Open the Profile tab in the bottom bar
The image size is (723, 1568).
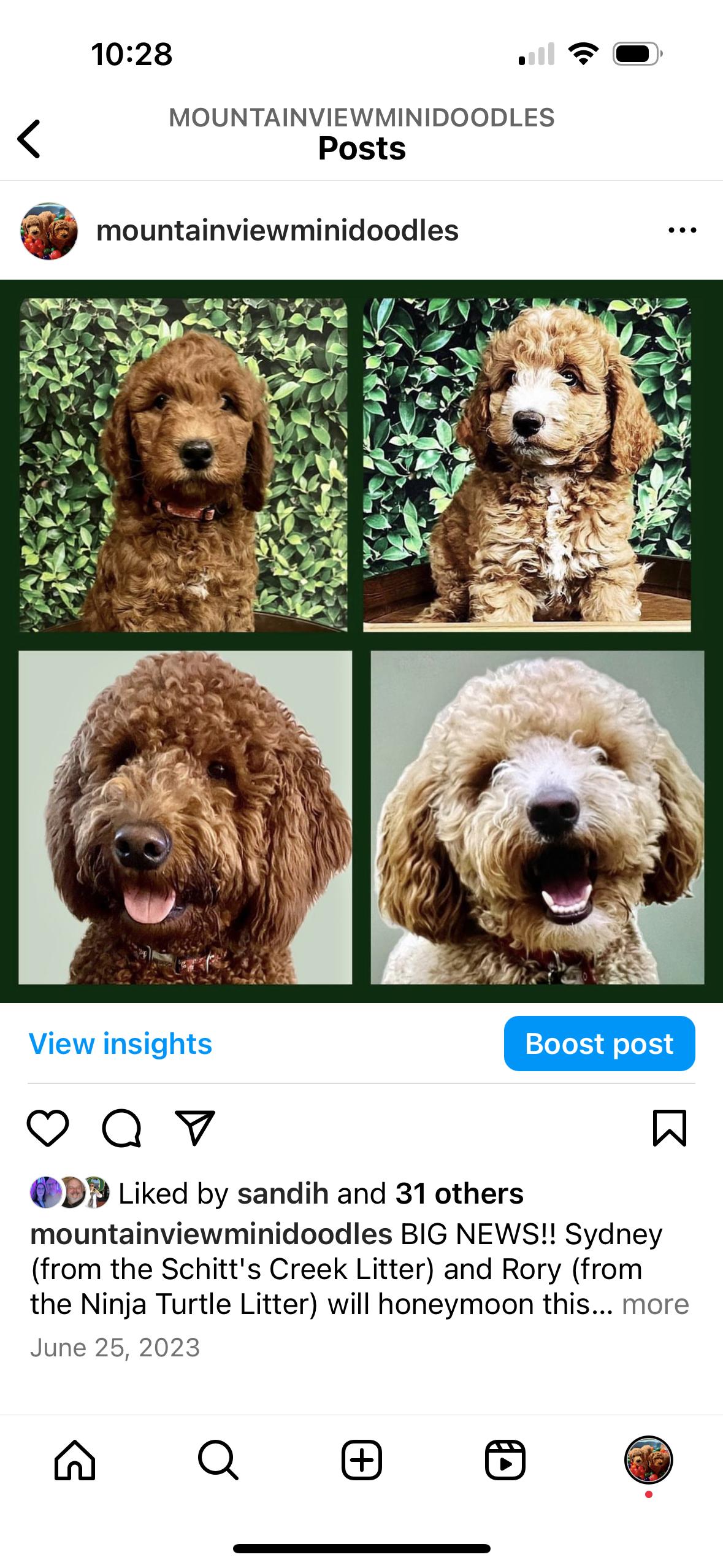point(648,1460)
